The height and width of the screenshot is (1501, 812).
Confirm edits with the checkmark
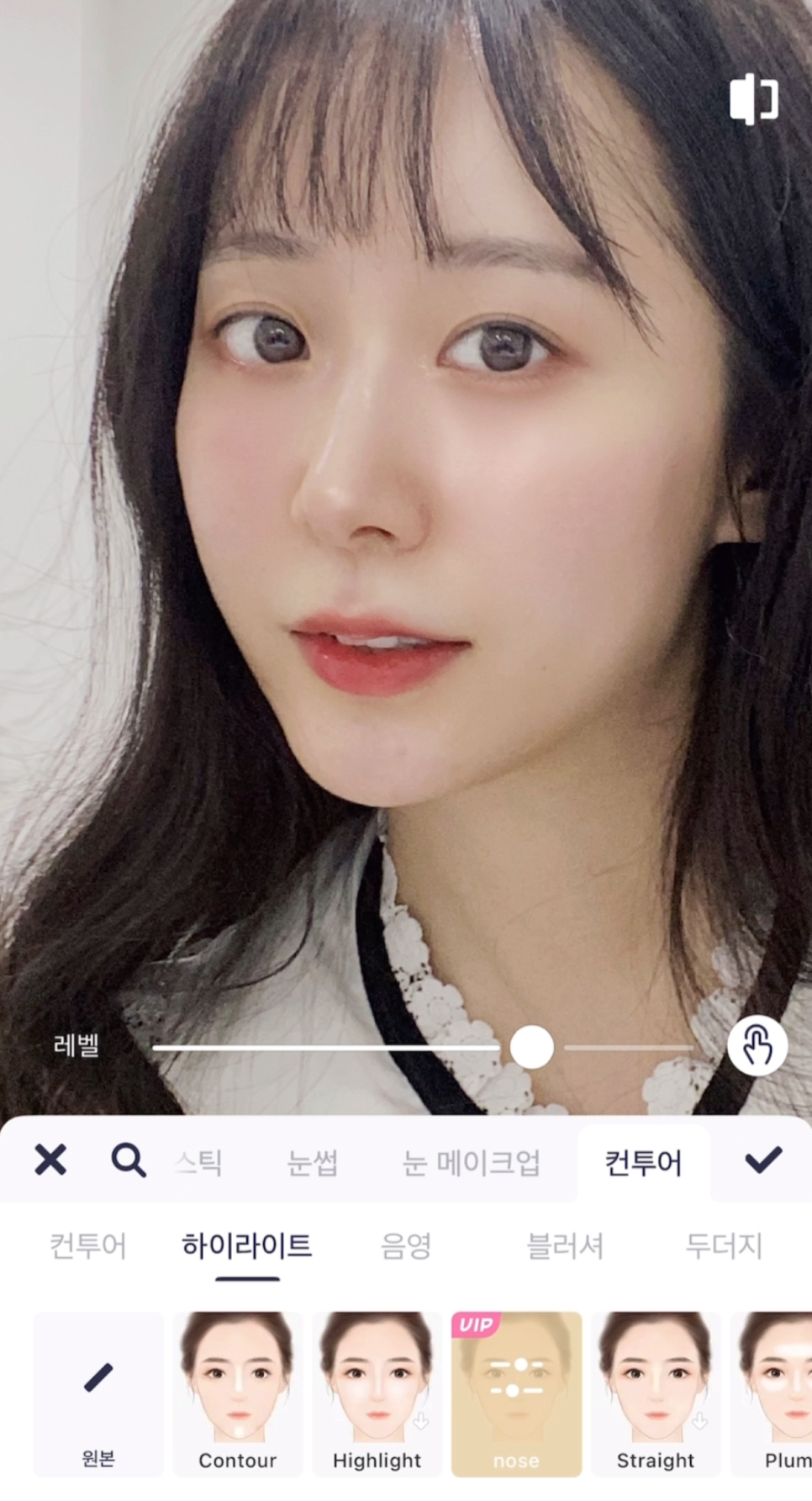763,1160
